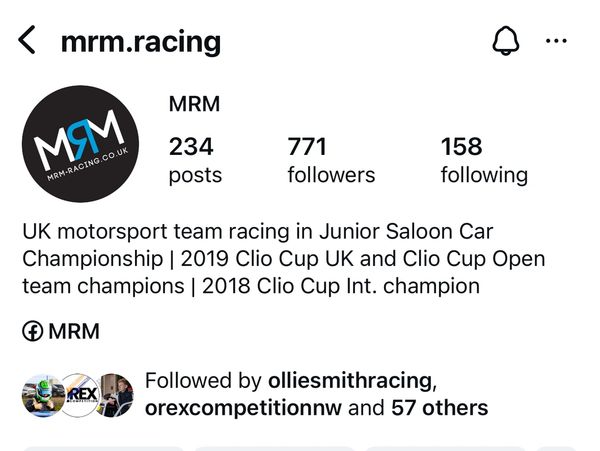Viewport: 600px width, 451px height.
Task: Go back using the arrow
Action: click(x=27, y=41)
